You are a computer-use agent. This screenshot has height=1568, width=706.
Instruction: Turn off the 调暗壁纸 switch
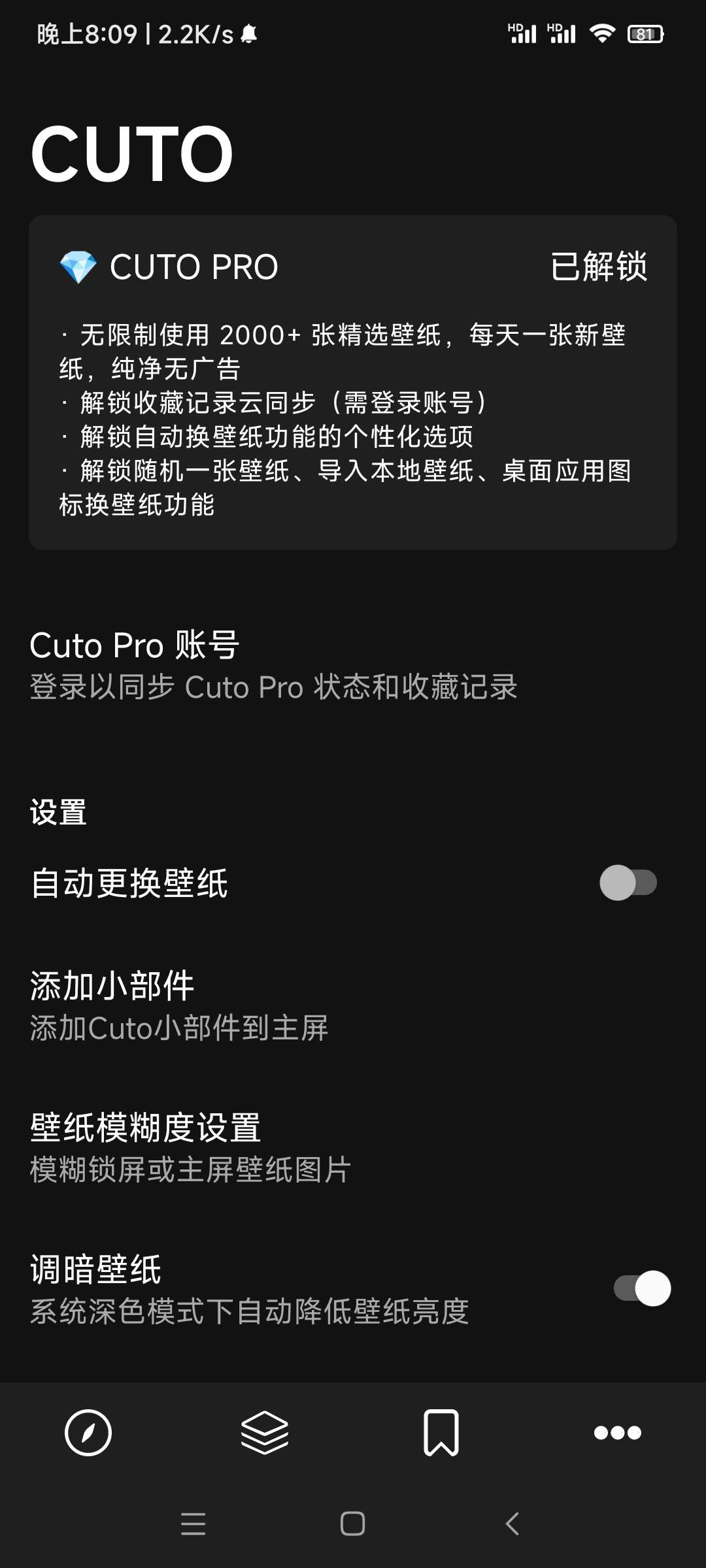tap(642, 1288)
